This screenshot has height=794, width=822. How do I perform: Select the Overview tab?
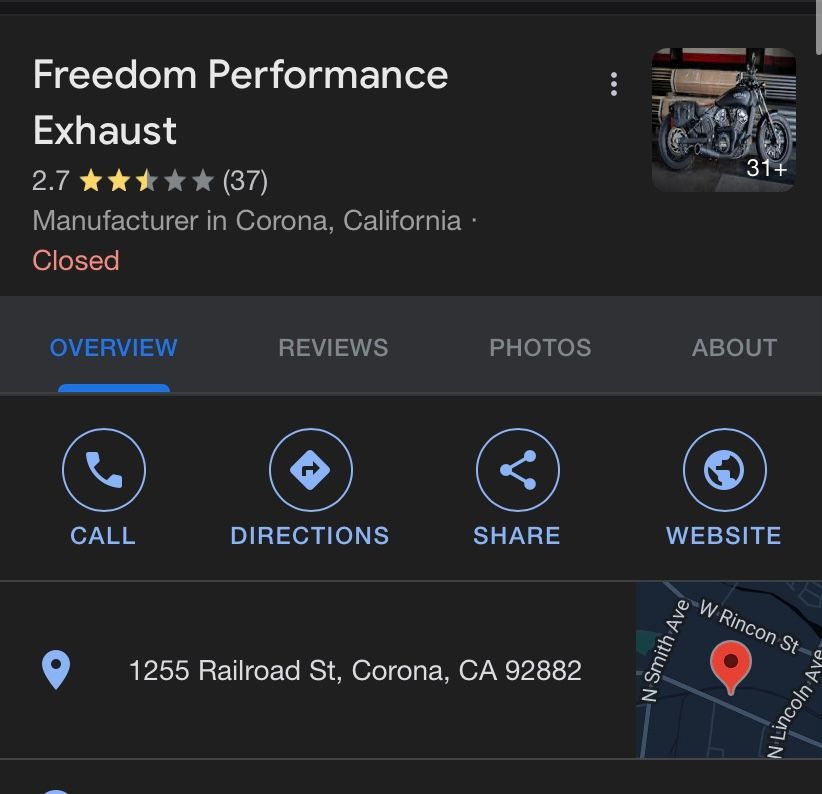pyautogui.click(x=114, y=348)
